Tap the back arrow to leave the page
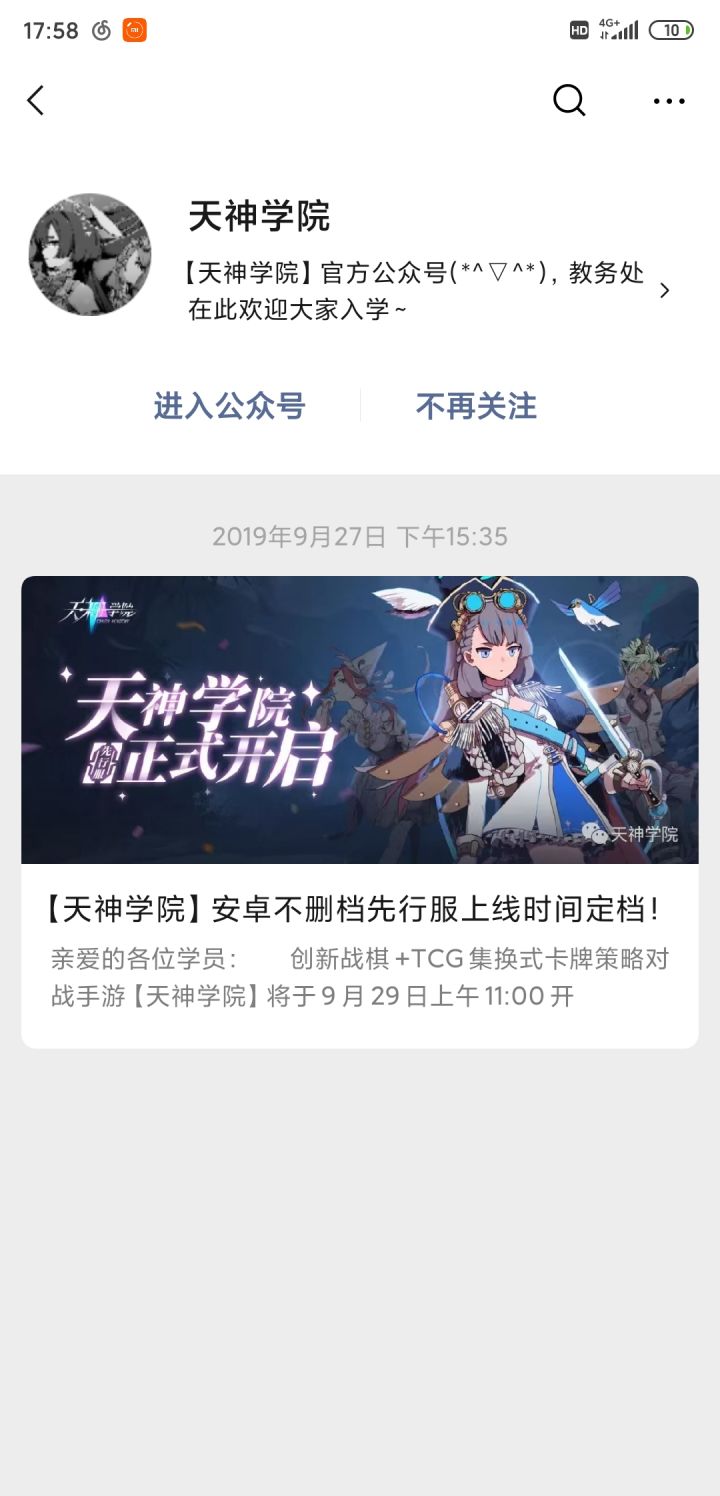Image resolution: width=720 pixels, height=1496 pixels. 35,100
